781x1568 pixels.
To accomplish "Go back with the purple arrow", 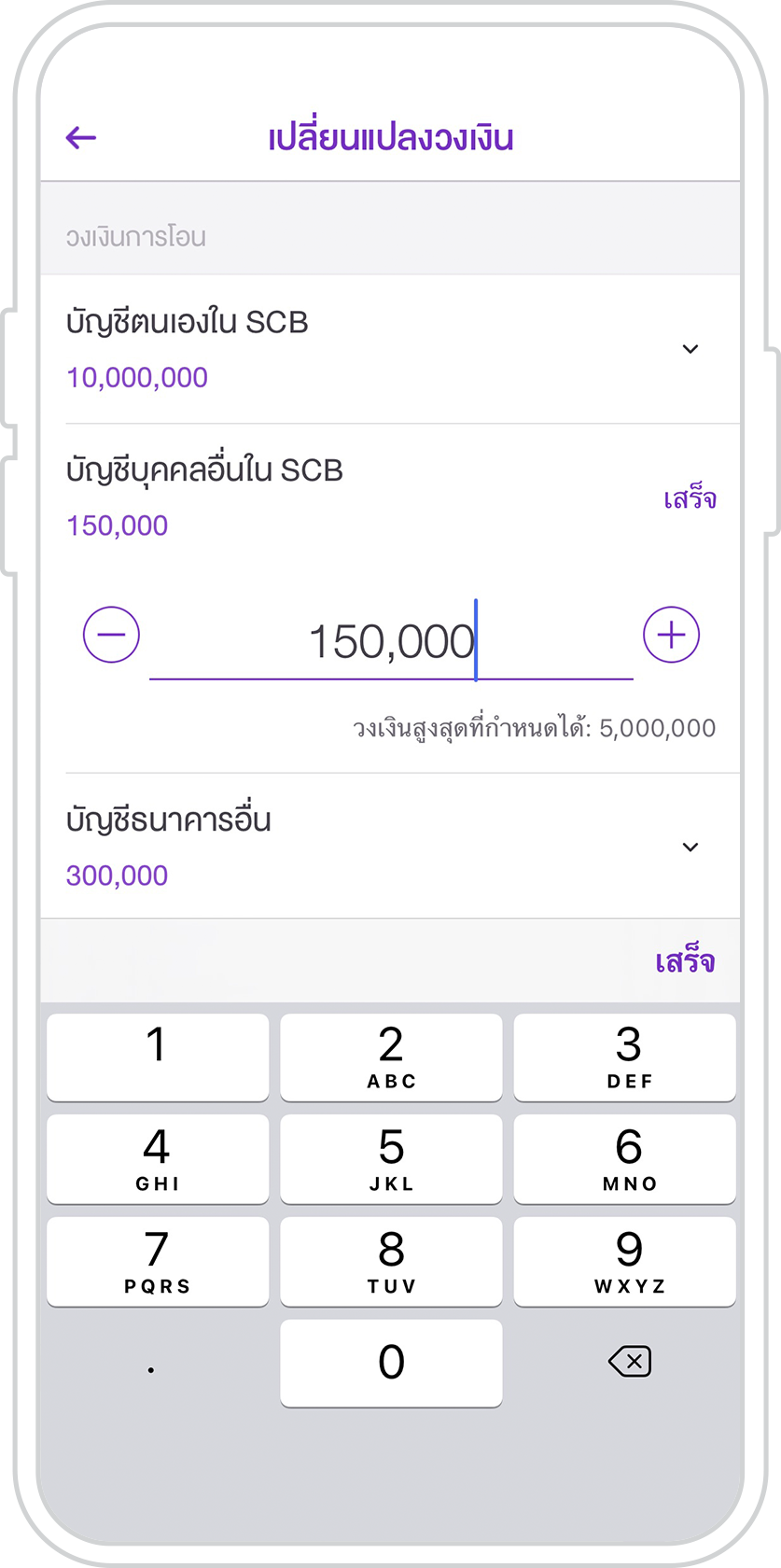I will 81,138.
